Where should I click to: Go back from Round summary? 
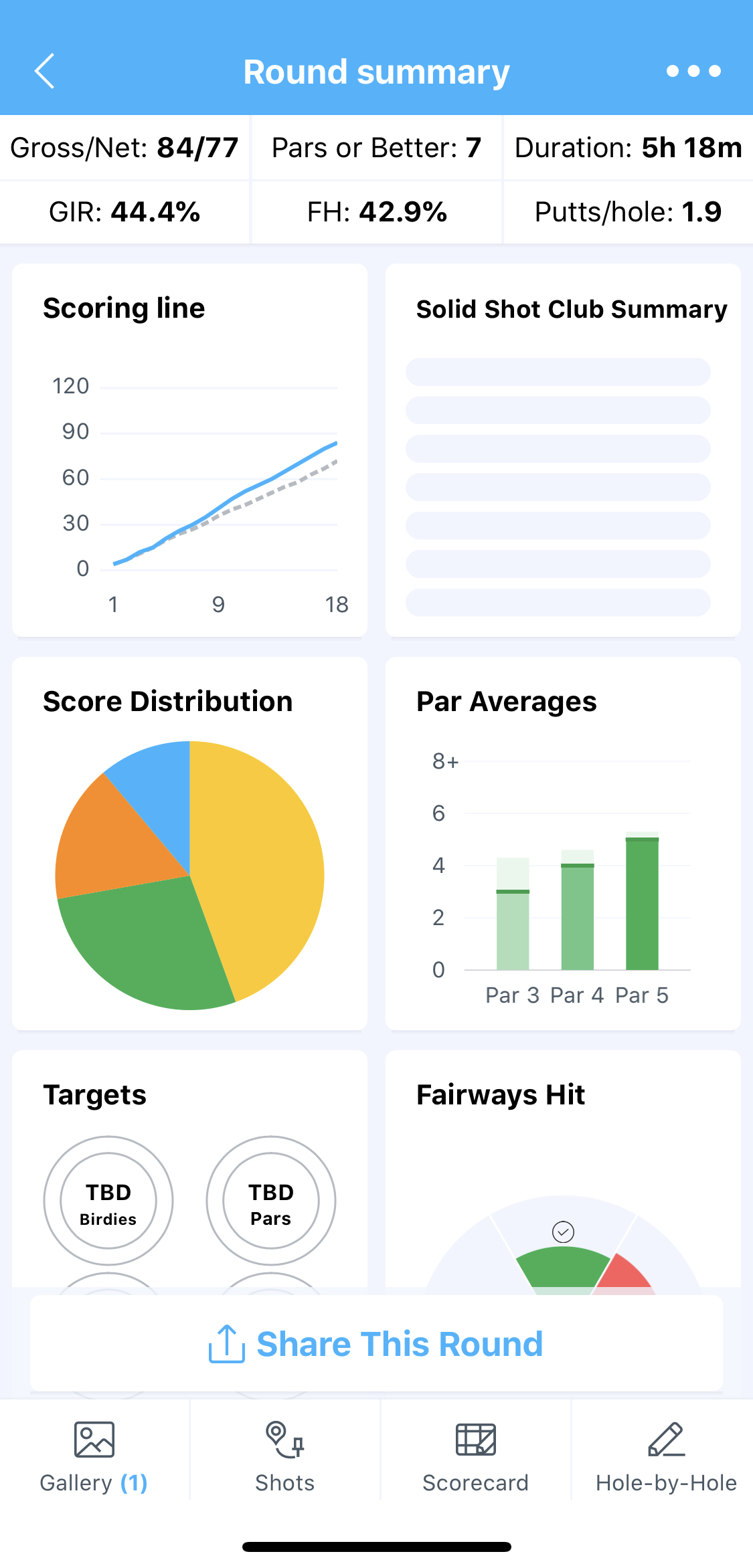44,72
